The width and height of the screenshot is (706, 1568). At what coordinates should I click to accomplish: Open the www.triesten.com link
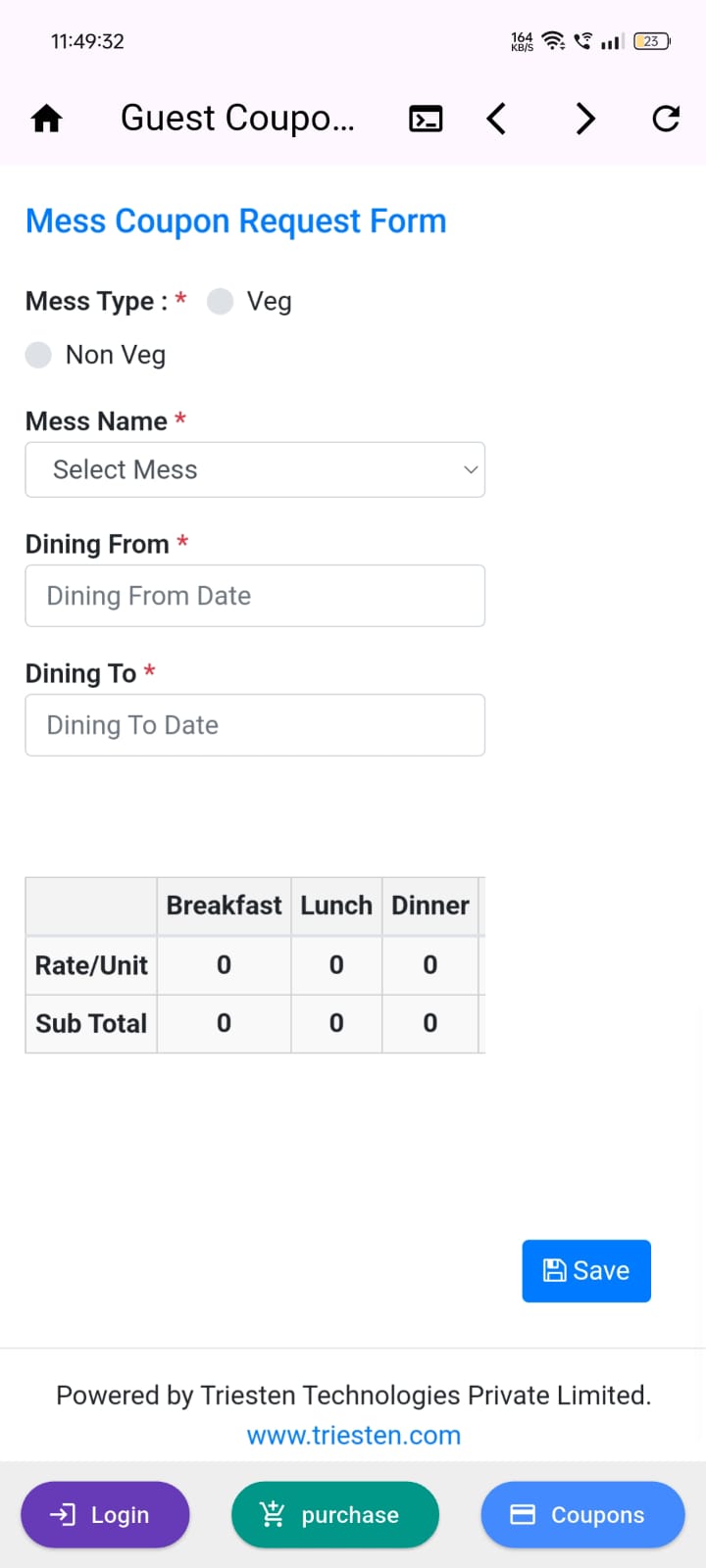[x=352, y=1435]
